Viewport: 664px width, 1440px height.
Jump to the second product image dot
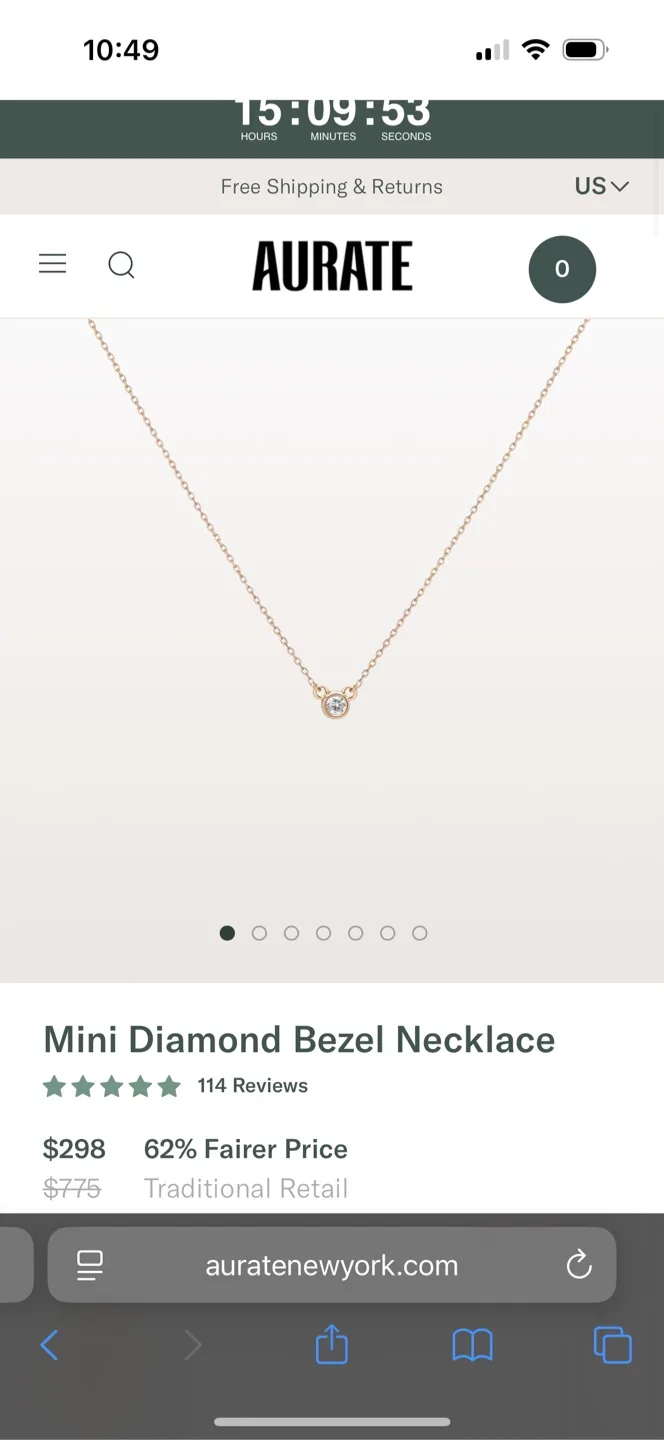click(259, 933)
